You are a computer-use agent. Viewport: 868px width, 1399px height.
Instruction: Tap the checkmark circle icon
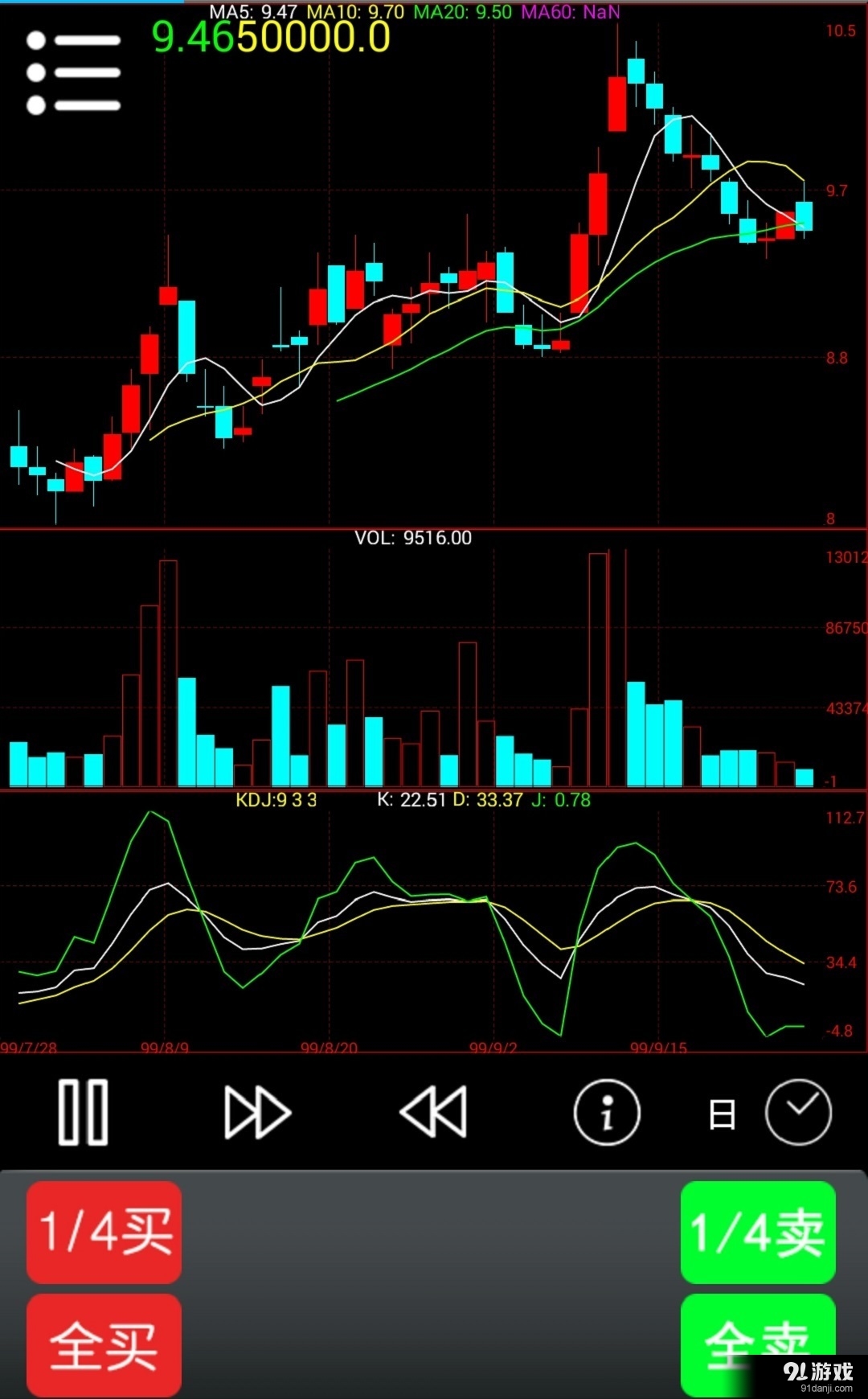tap(798, 1111)
